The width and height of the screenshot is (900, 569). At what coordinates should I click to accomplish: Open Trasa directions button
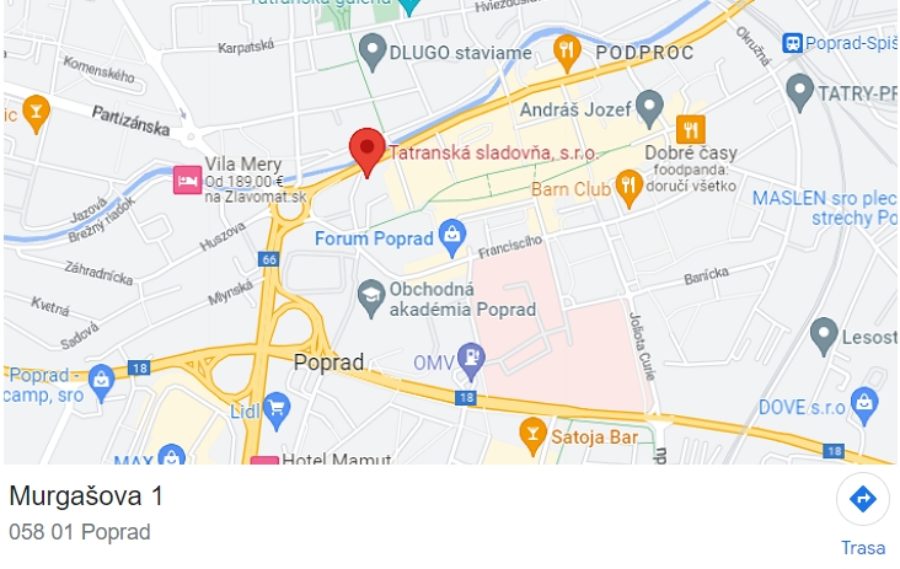[862, 500]
